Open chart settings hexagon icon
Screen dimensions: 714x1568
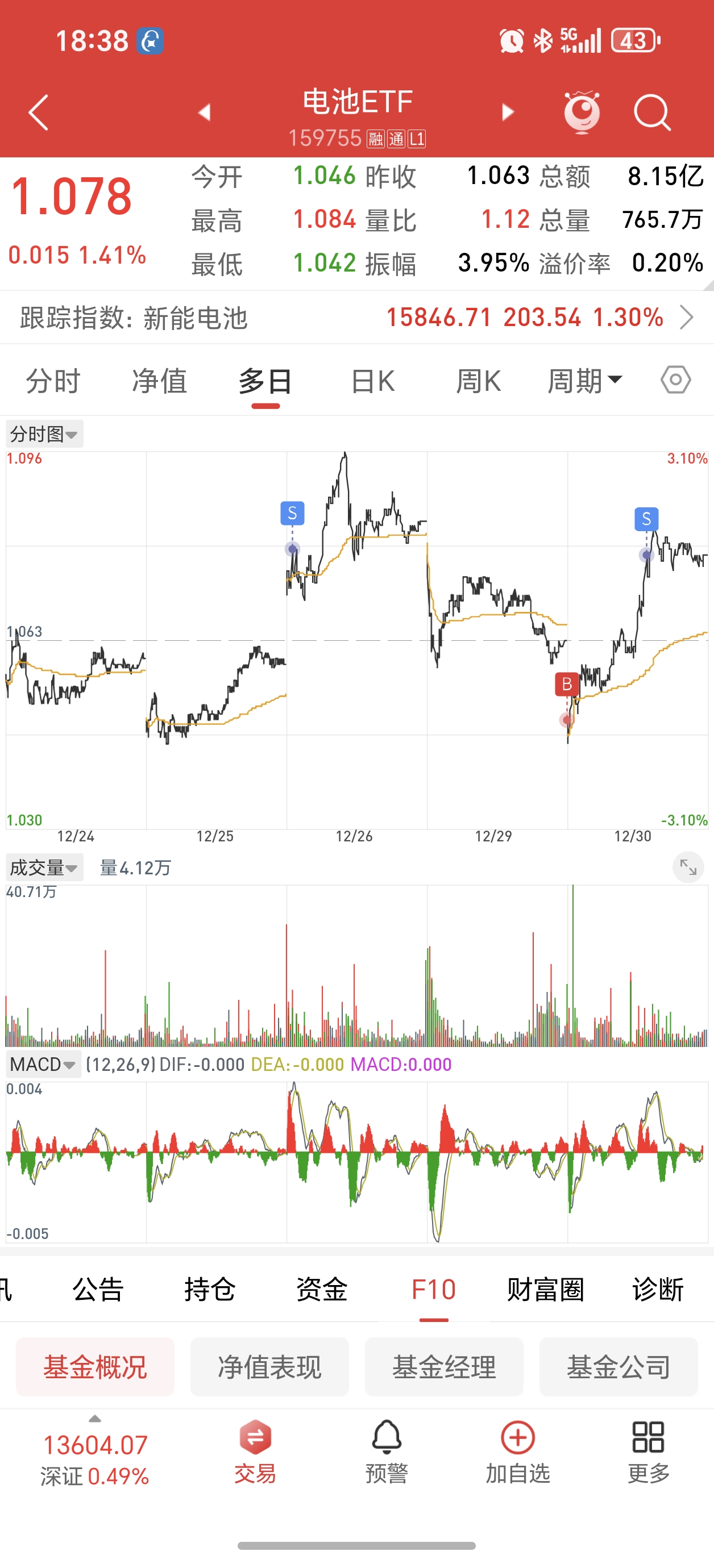click(x=675, y=381)
